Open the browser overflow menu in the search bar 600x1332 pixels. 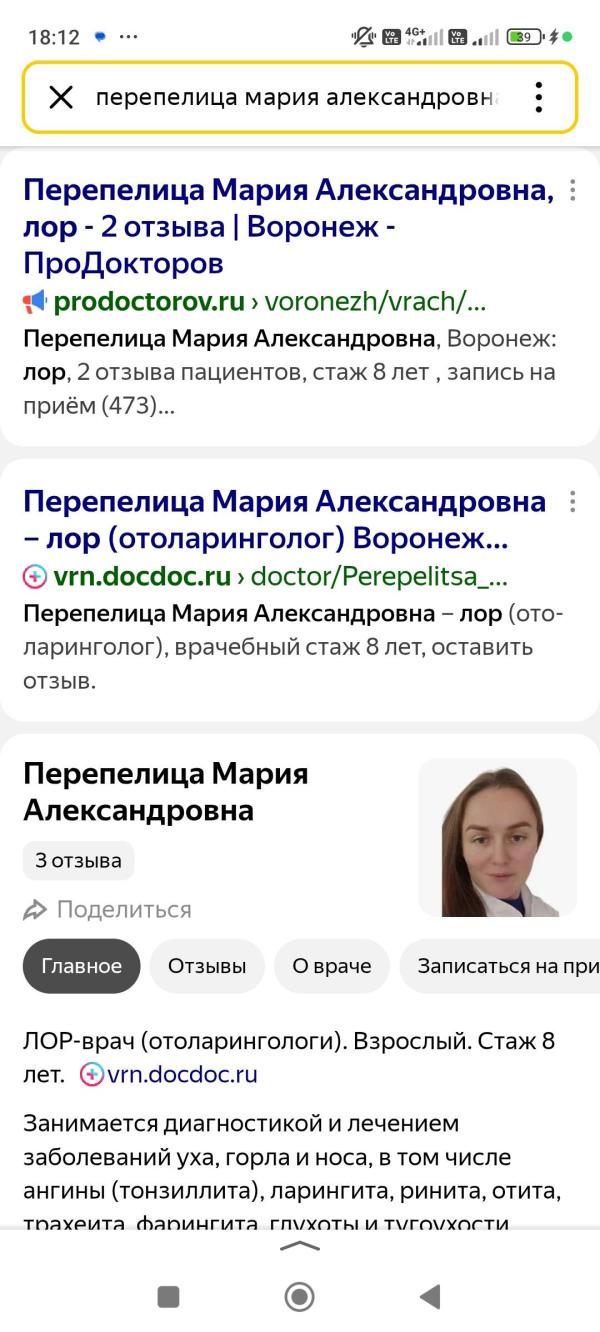tap(538, 97)
